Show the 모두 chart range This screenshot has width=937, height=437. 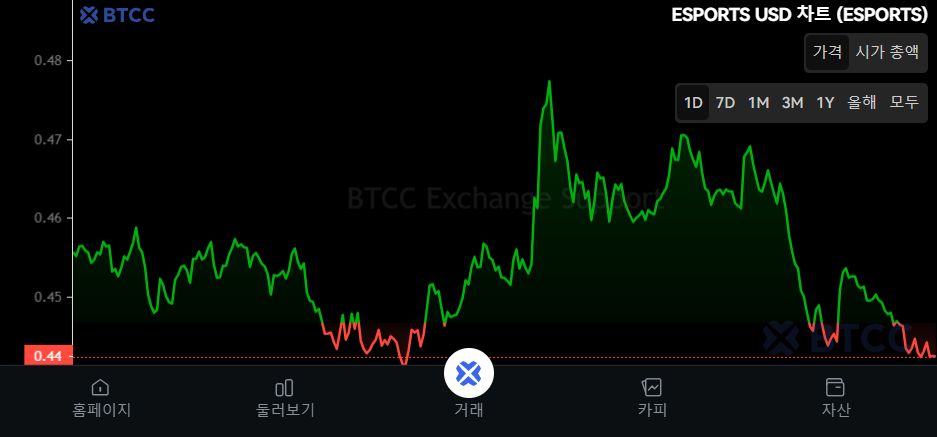click(904, 102)
